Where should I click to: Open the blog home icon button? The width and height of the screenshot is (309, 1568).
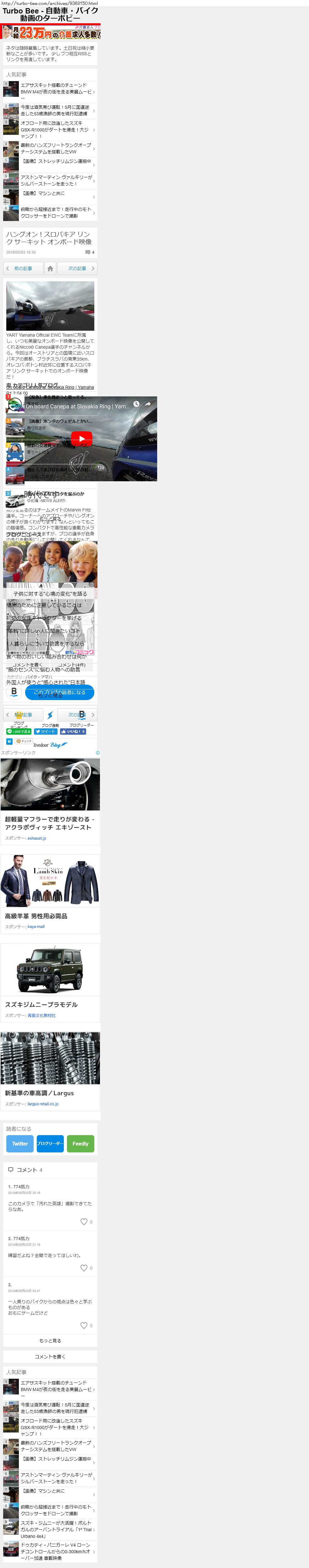[51, 268]
